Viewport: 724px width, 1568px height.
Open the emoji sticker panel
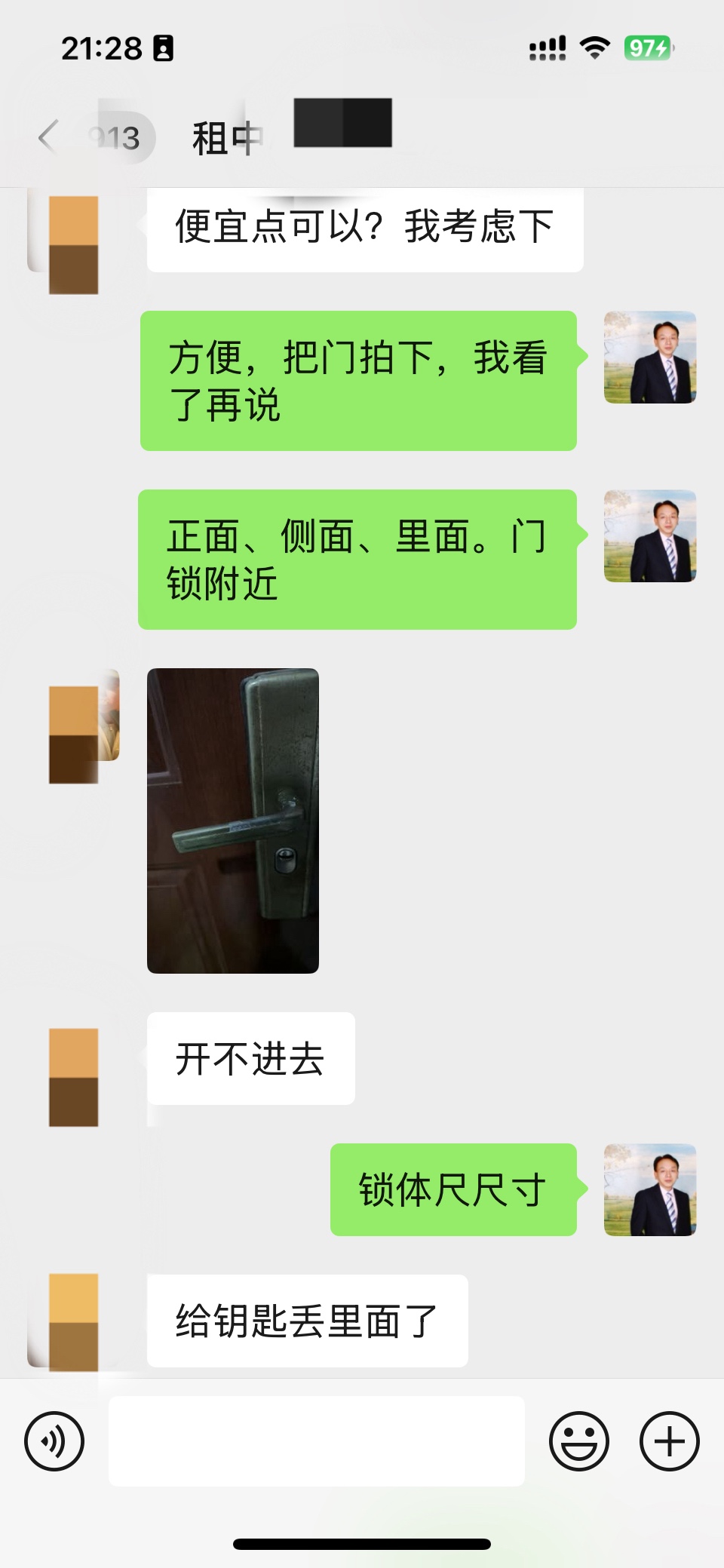click(578, 1441)
